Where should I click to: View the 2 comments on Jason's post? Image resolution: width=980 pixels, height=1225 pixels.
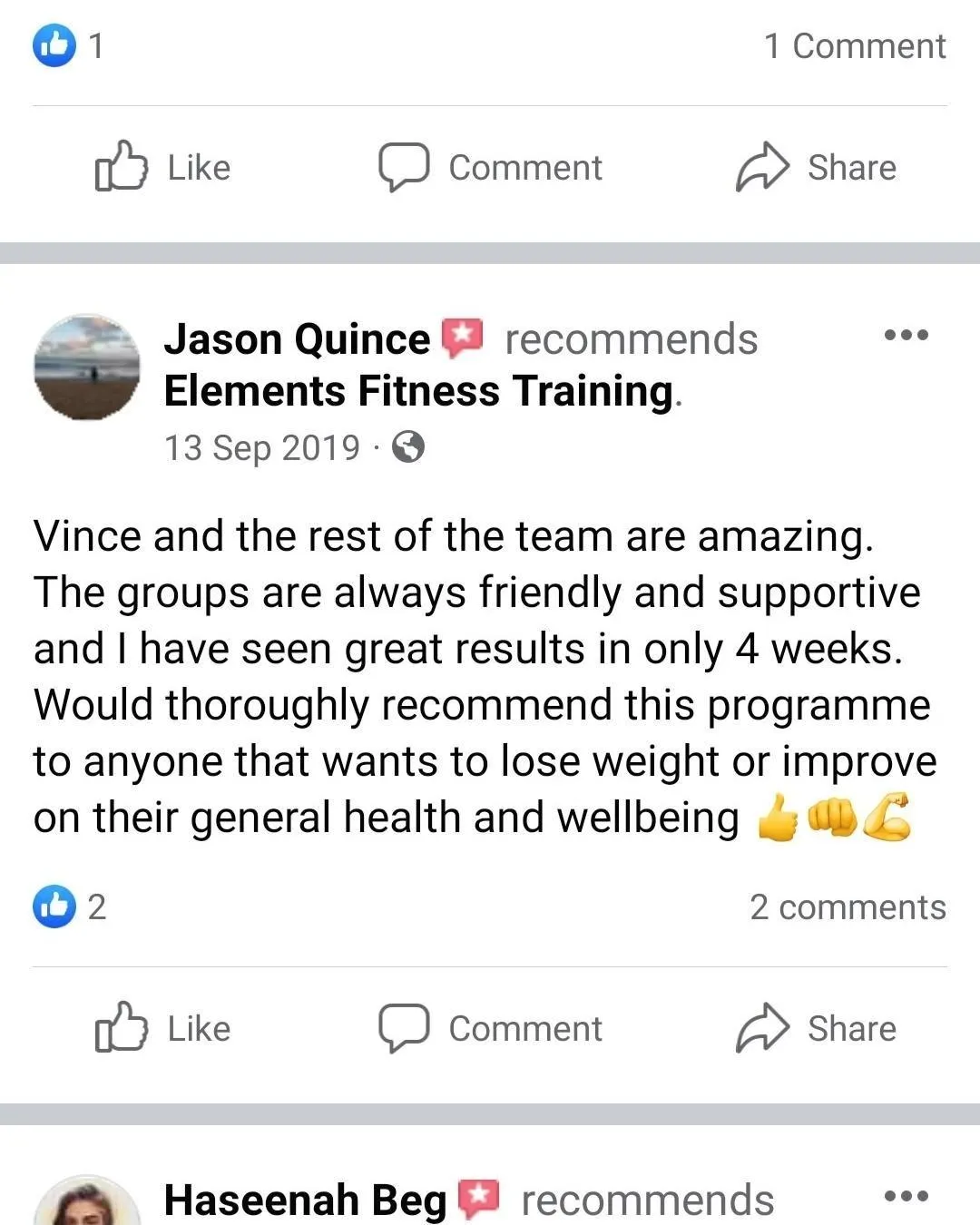pos(848,907)
